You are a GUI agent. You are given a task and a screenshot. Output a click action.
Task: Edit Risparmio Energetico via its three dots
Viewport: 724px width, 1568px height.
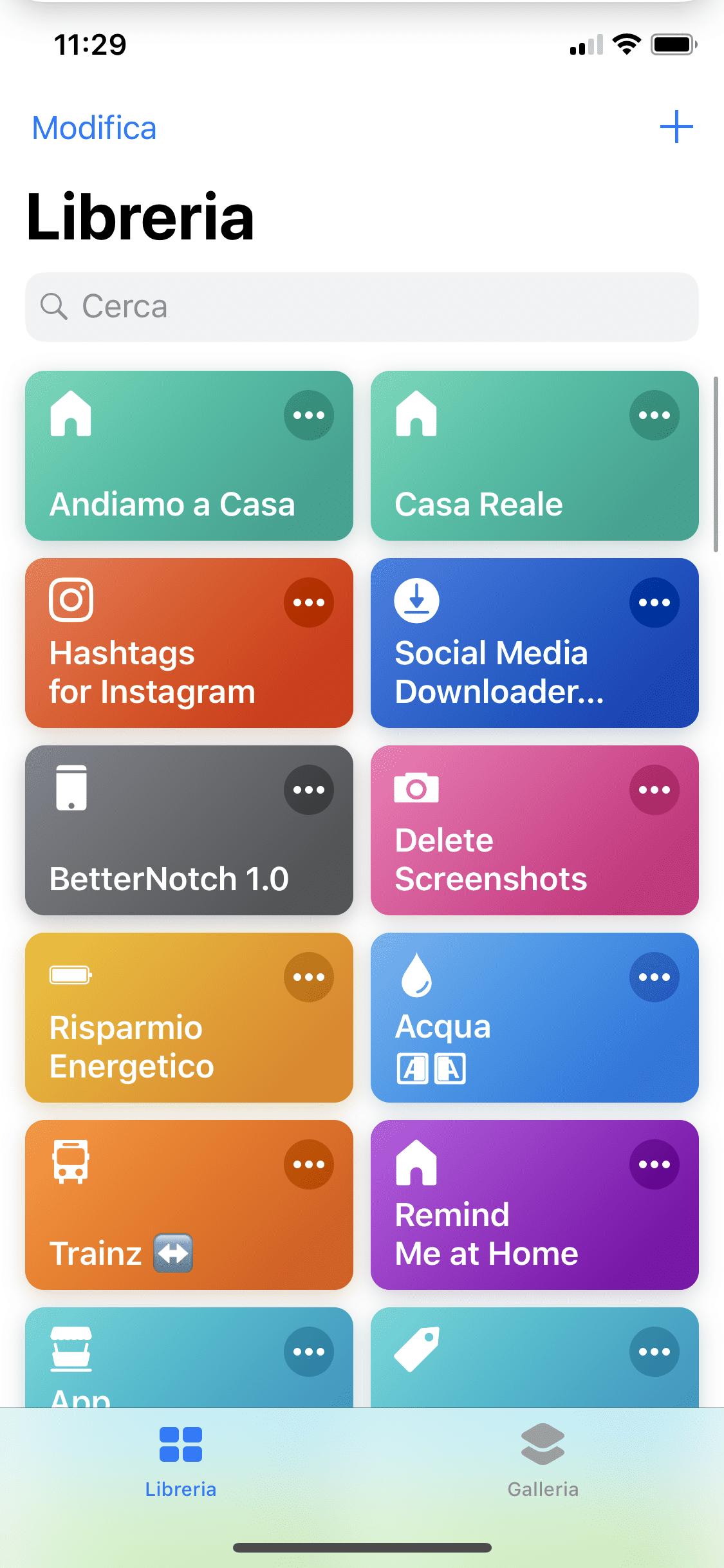pyautogui.click(x=308, y=977)
